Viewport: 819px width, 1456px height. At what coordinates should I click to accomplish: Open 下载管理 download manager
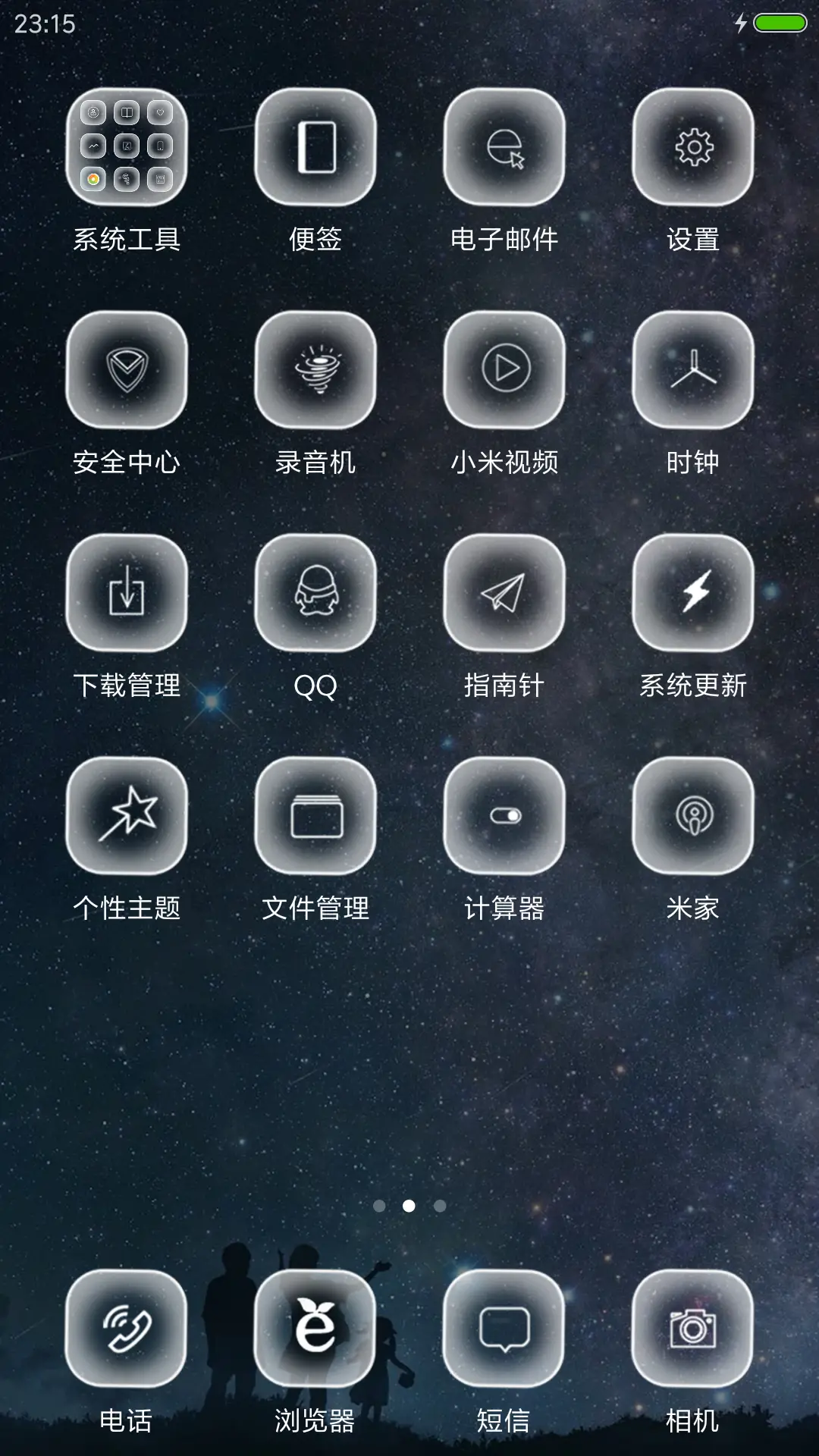pyautogui.click(x=127, y=594)
